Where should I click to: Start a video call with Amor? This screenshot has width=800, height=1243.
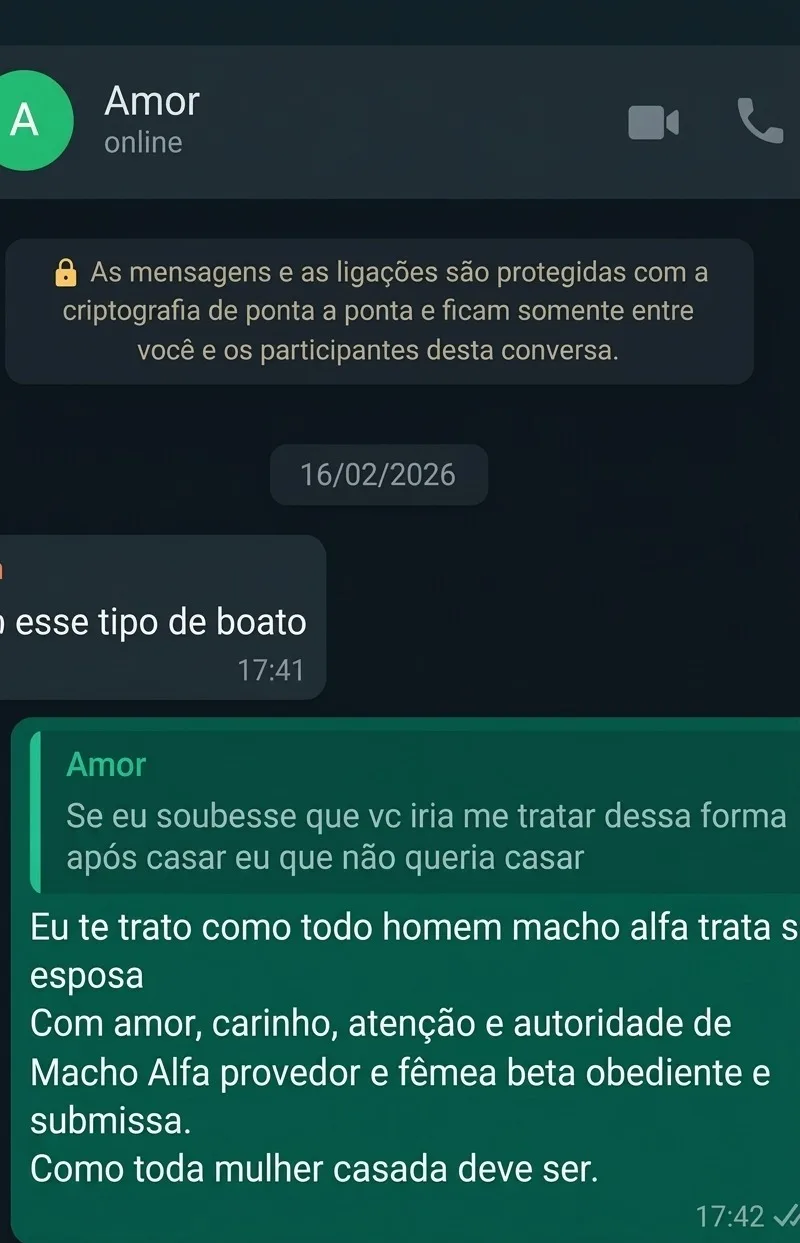click(x=652, y=123)
